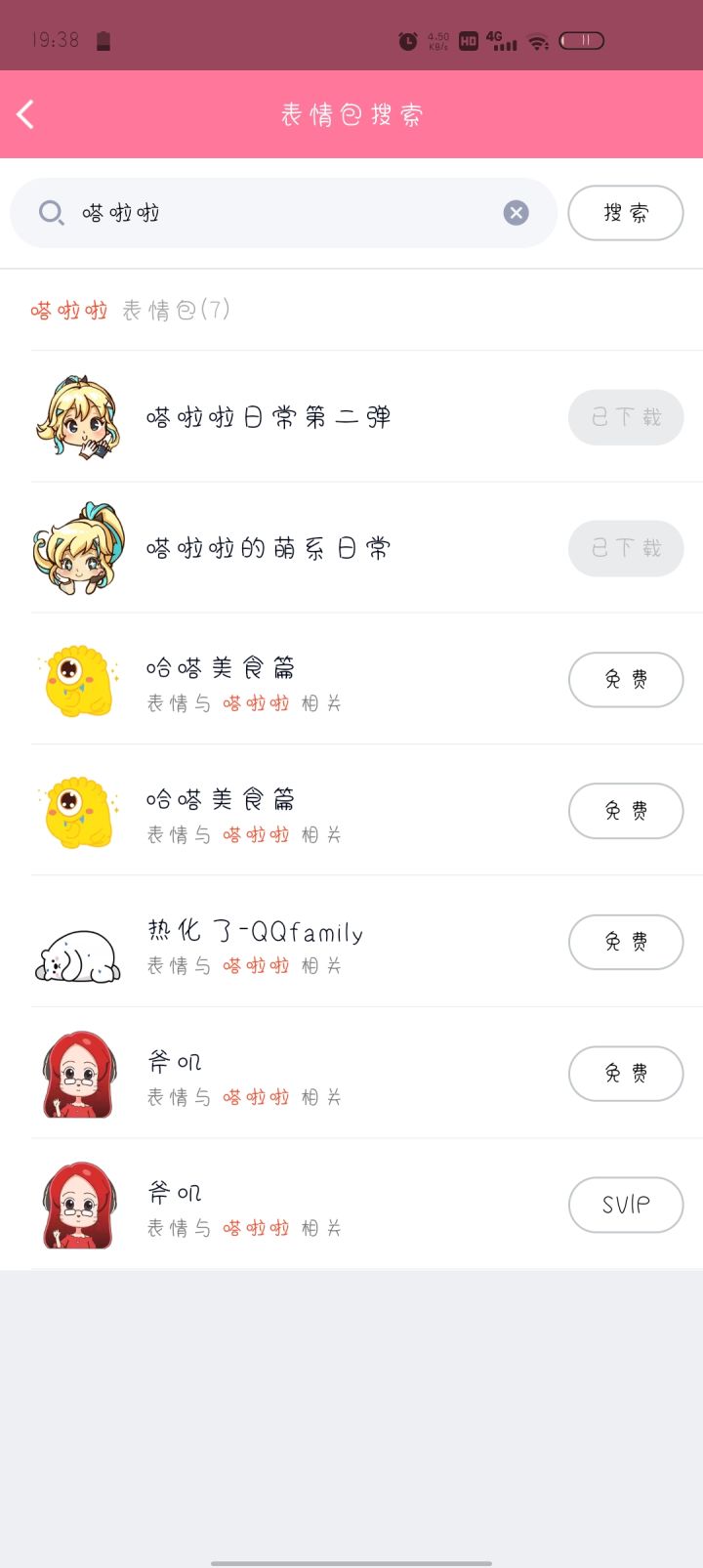
Task: Tap 已下载 next to 嗒啦啦的萌系日常
Action: point(625,548)
